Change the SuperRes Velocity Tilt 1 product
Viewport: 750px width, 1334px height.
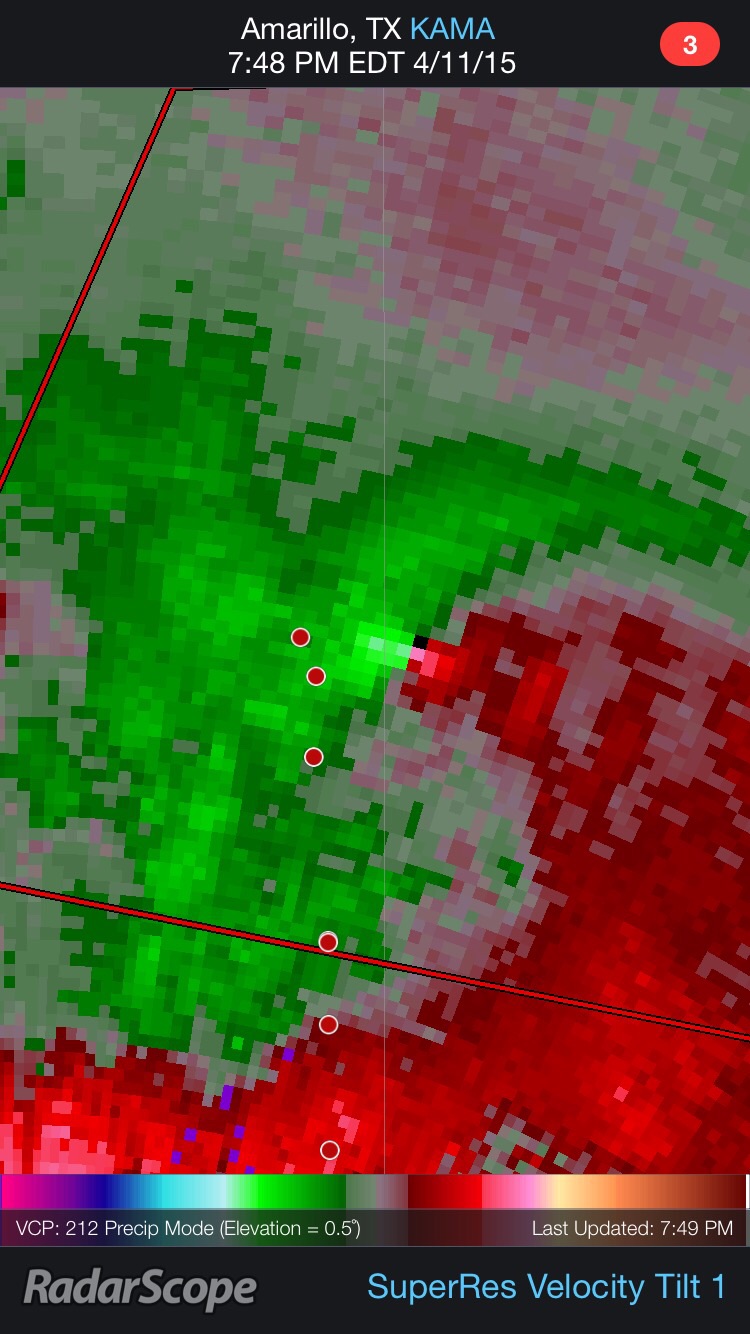546,1286
